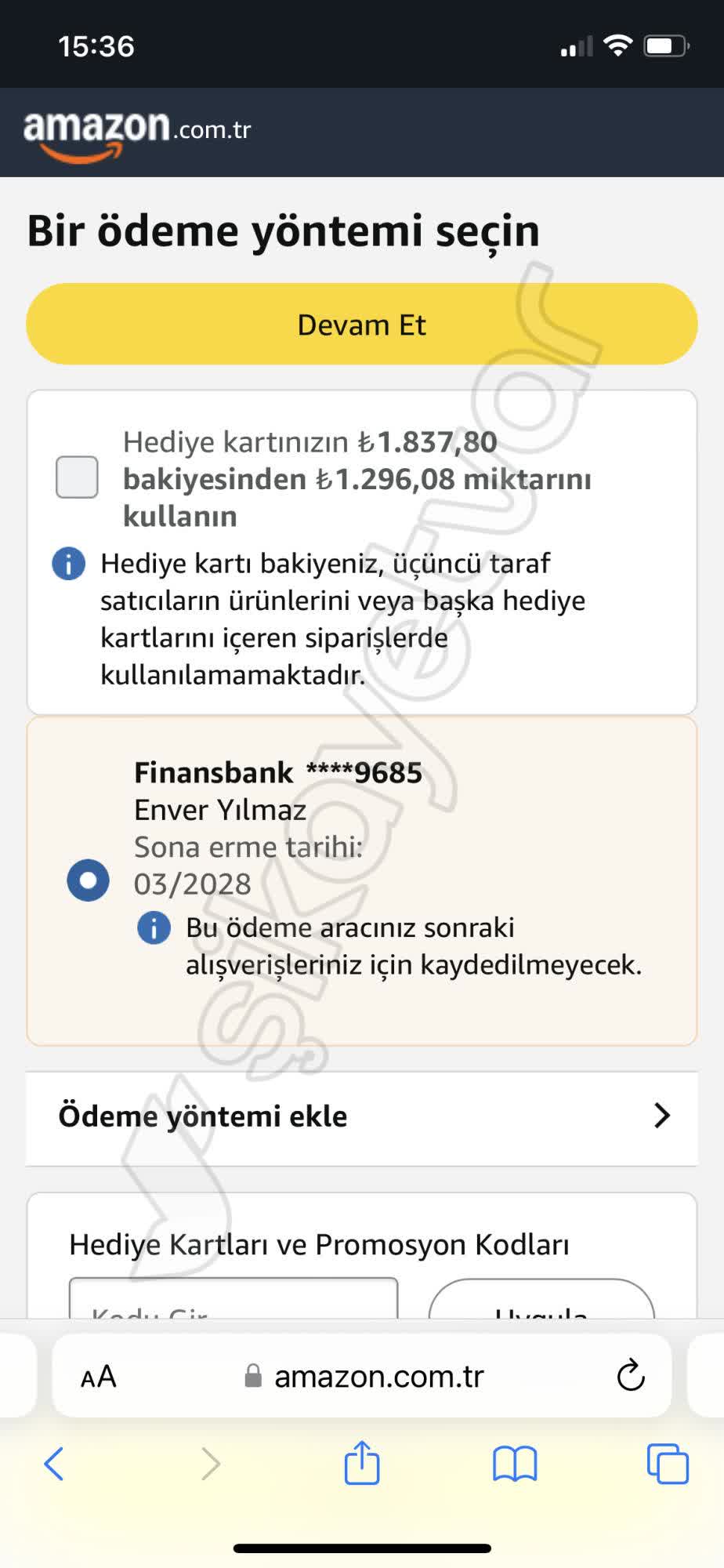The image size is (724, 1568).
Task: Tap the blue info icon beside gift card notice
Action: click(68, 564)
